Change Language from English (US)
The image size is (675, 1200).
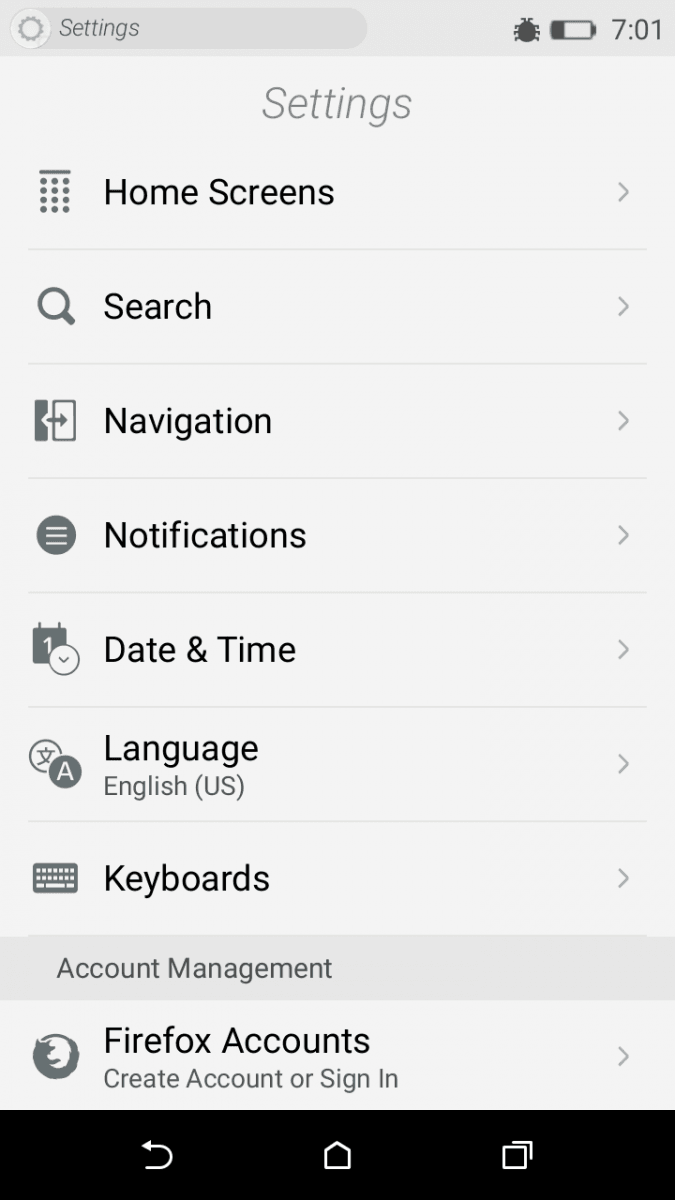pyautogui.click(x=337, y=765)
